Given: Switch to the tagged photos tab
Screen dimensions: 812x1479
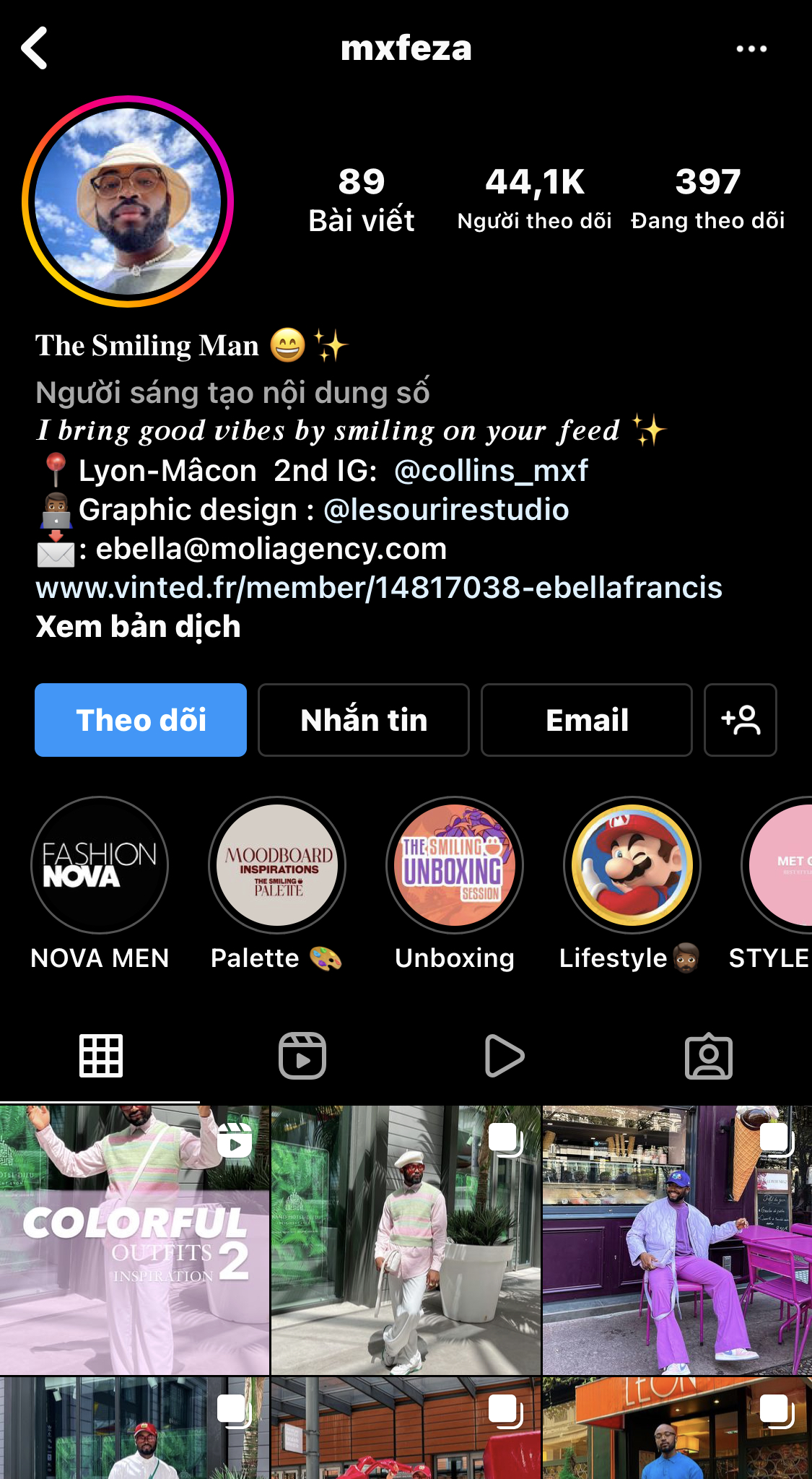Looking at the screenshot, I should [708, 1056].
